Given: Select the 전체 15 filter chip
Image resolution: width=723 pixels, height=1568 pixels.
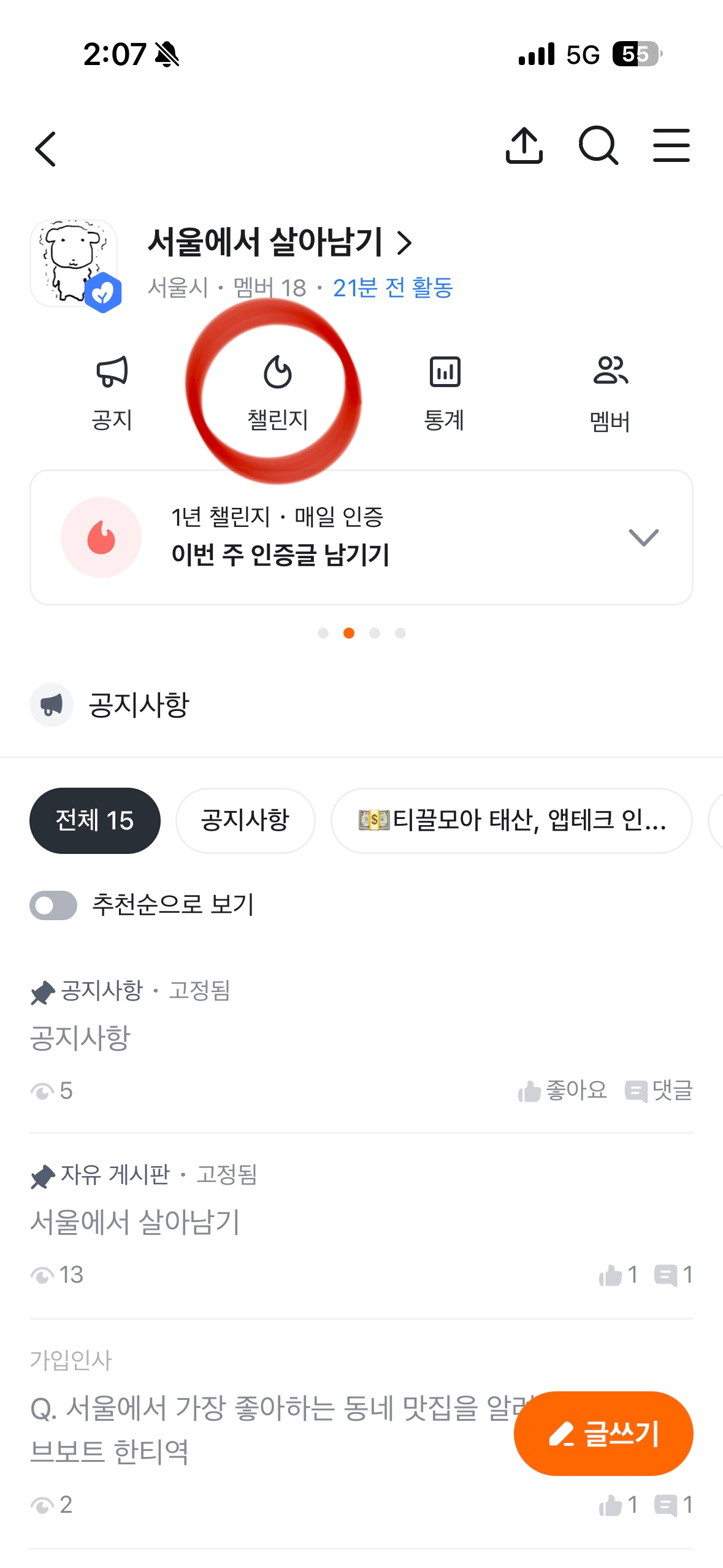Looking at the screenshot, I should pos(95,820).
